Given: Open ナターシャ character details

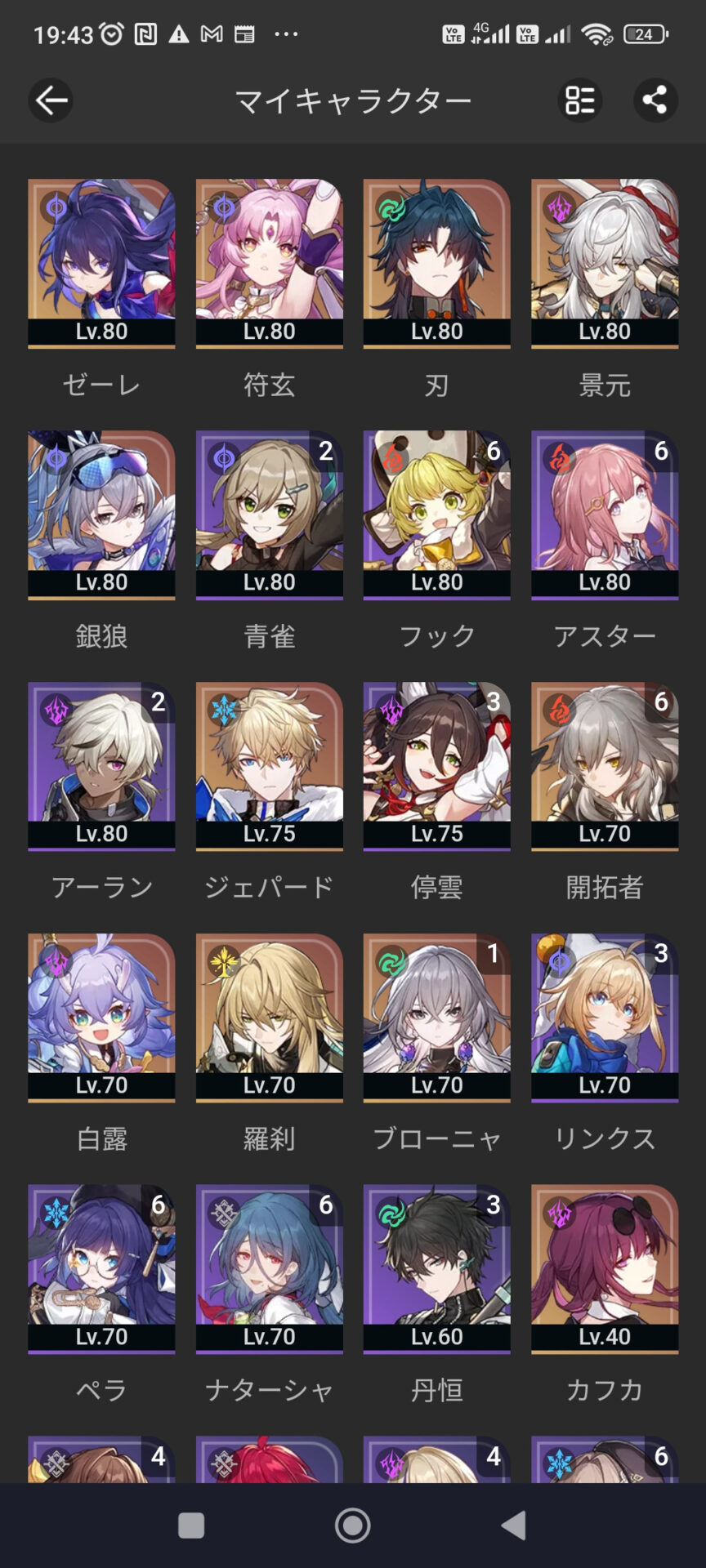Looking at the screenshot, I should pyautogui.click(x=269, y=1267).
